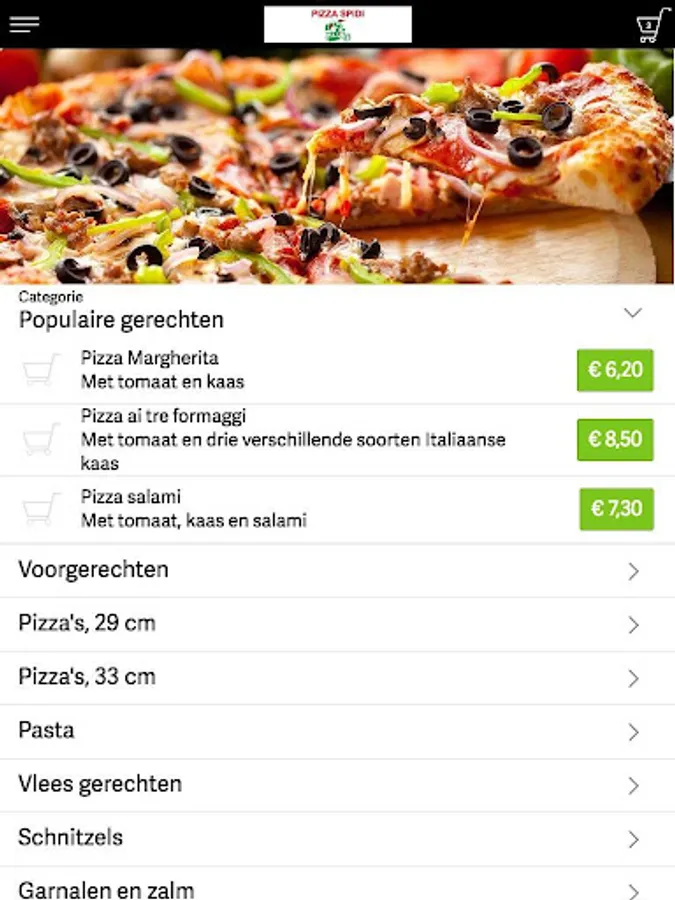Viewport: 675px width, 900px height.
Task: Collapse the Populaire gerechten category
Action: point(632,313)
